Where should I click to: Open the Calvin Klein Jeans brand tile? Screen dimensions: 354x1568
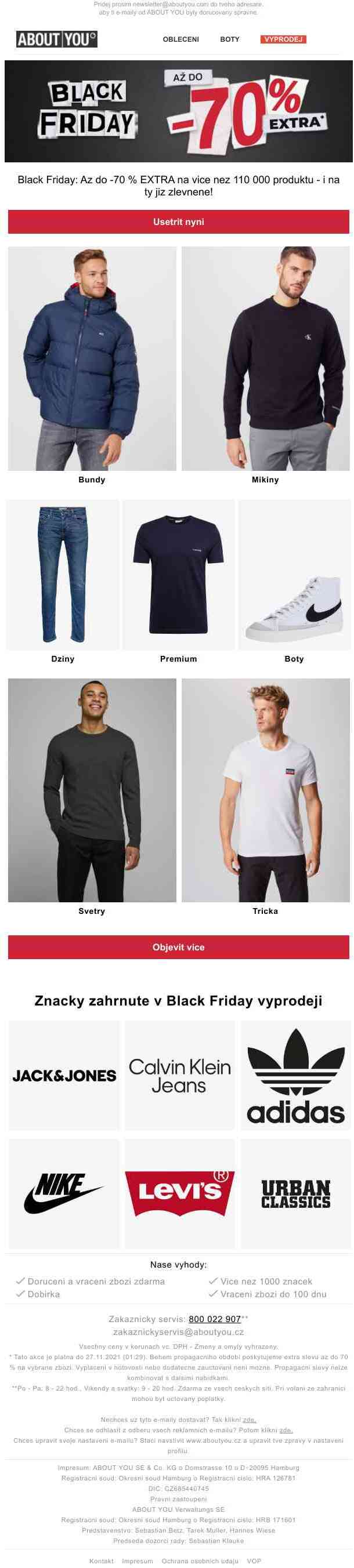[x=179, y=1076]
